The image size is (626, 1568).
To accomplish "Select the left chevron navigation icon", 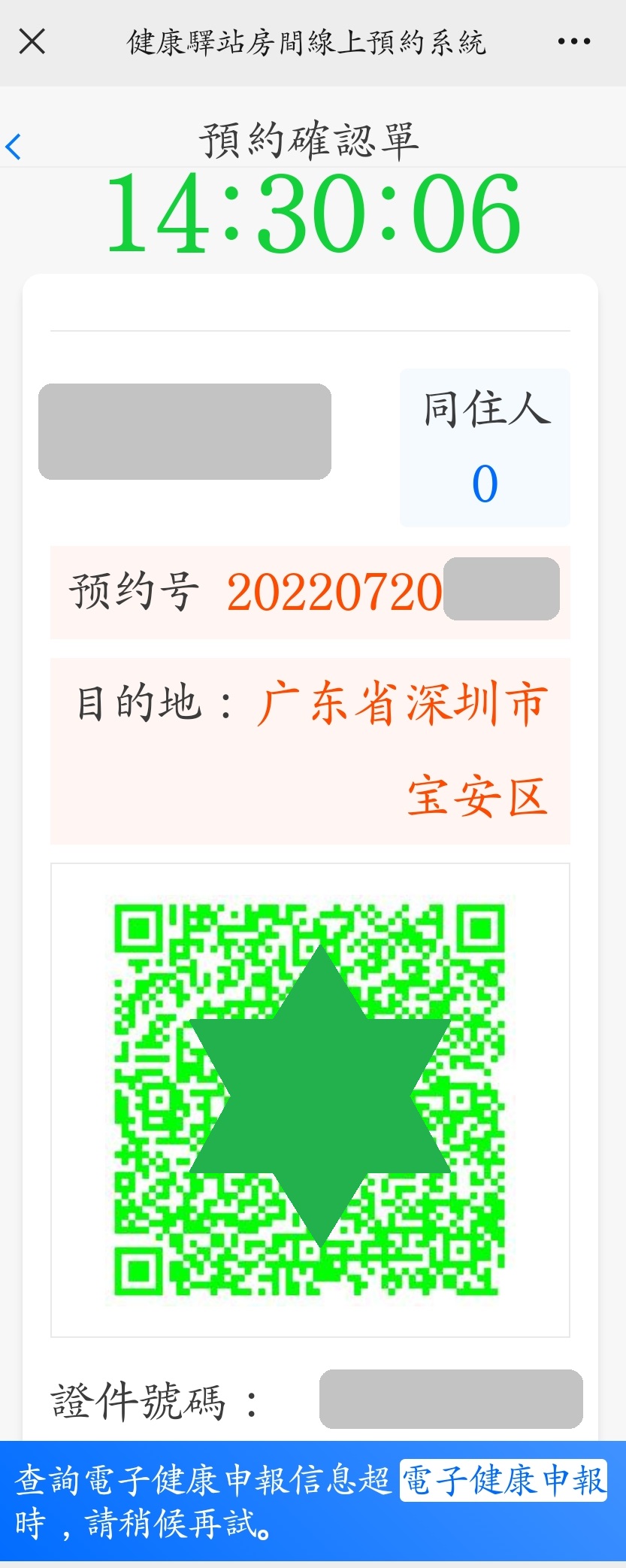I will [x=12, y=147].
